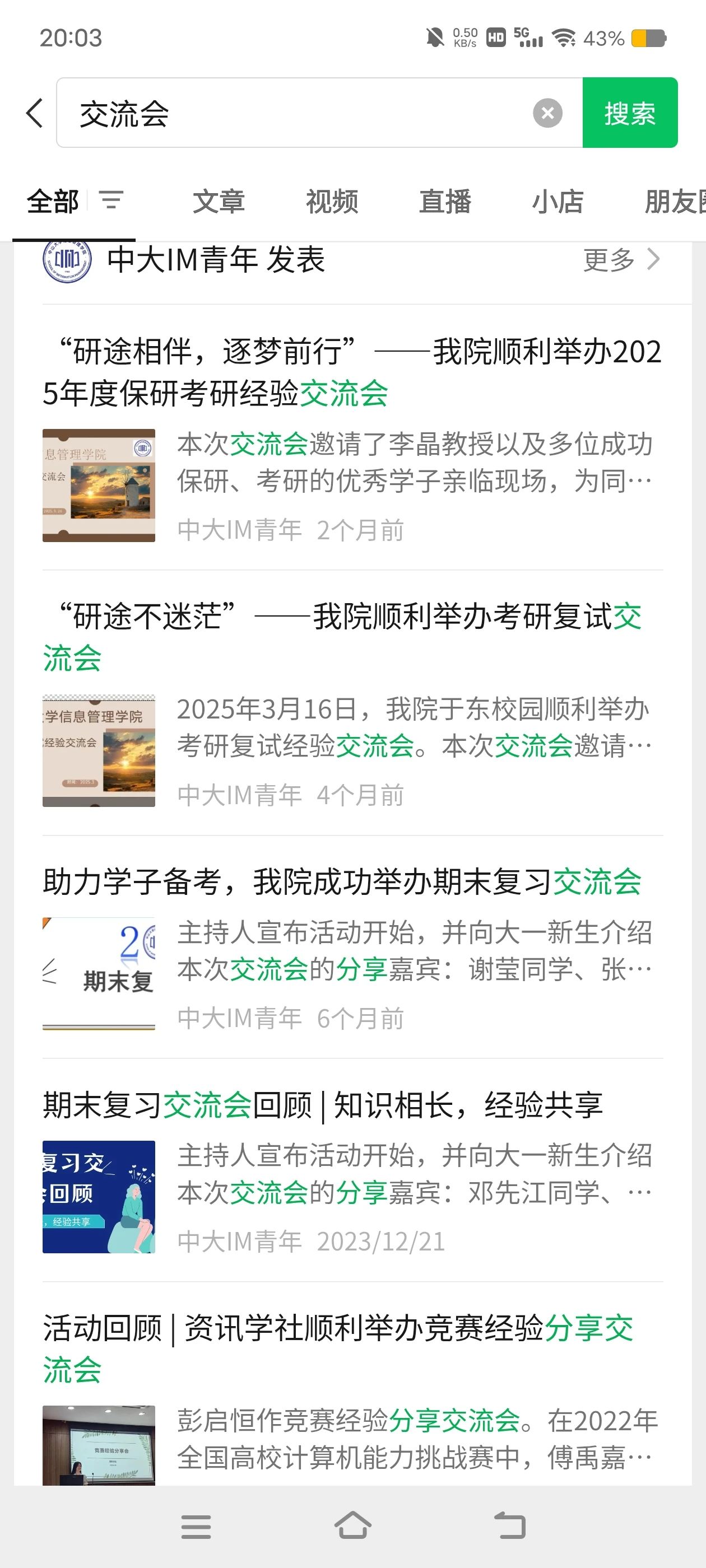Focus the search input field
The height and width of the screenshot is (1568, 706).
[x=305, y=113]
